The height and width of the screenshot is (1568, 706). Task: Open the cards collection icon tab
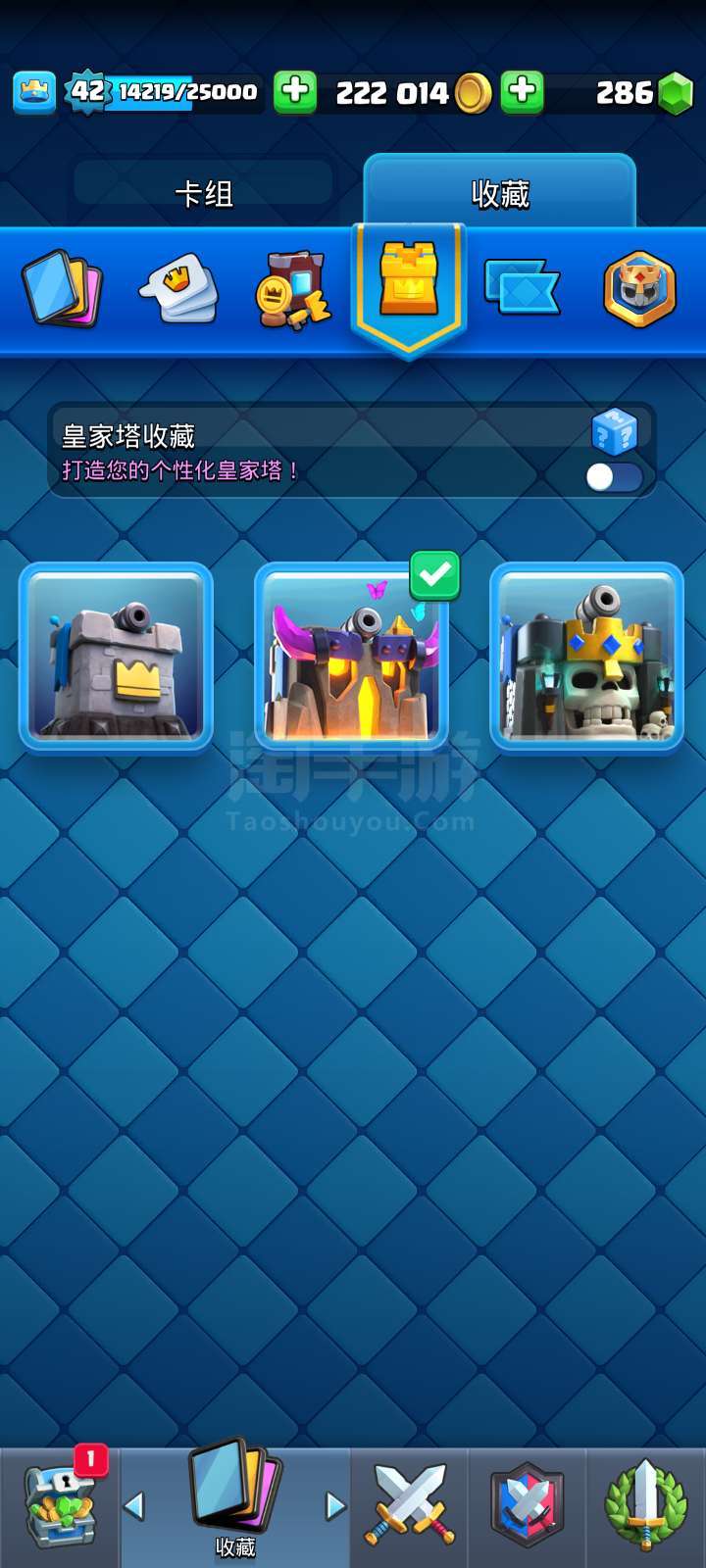(x=63, y=288)
